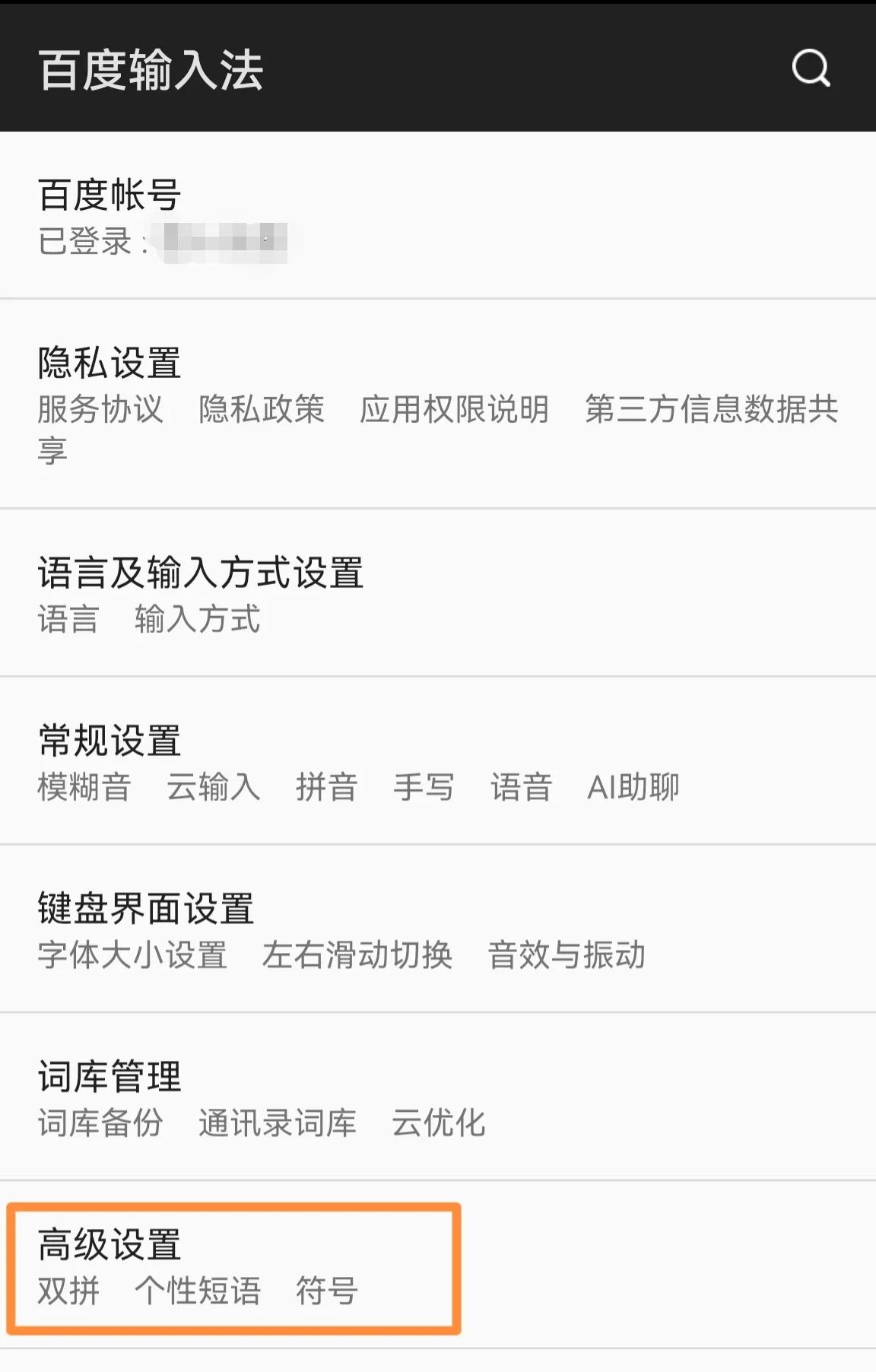Screen dimensions: 876x1372
Task: View 服务协议 agreement
Action: pos(100,409)
